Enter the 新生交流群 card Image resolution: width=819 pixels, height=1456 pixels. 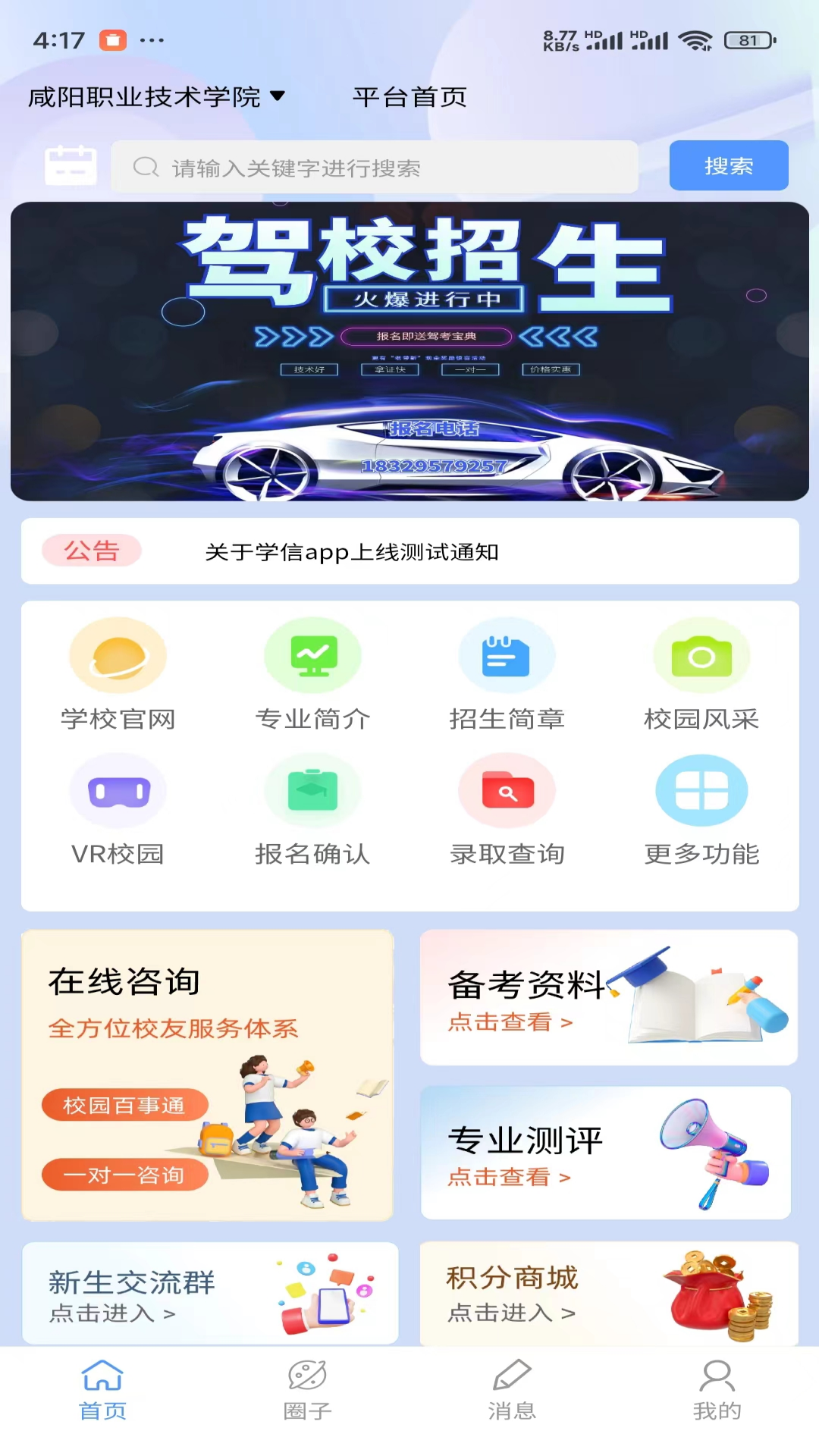[x=210, y=1294]
